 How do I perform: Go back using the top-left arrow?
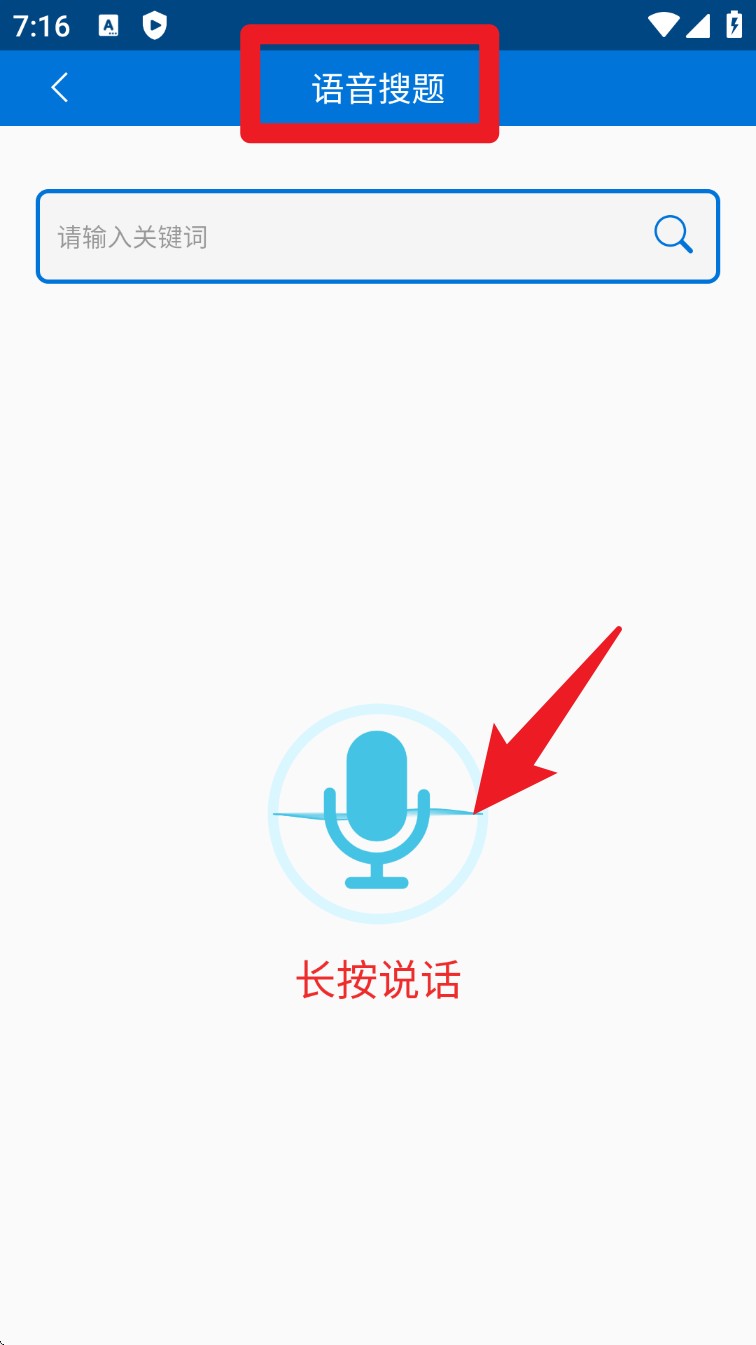tap(60, 88)
